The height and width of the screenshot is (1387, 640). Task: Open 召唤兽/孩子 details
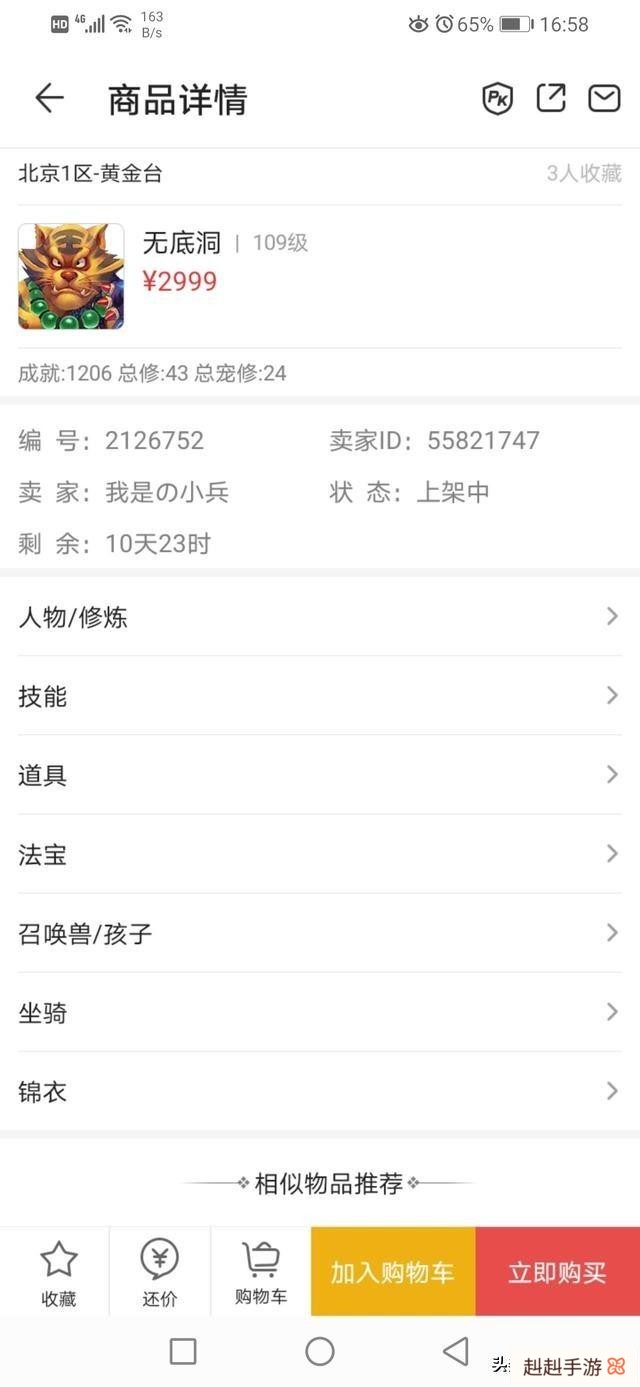click(319, 933)
